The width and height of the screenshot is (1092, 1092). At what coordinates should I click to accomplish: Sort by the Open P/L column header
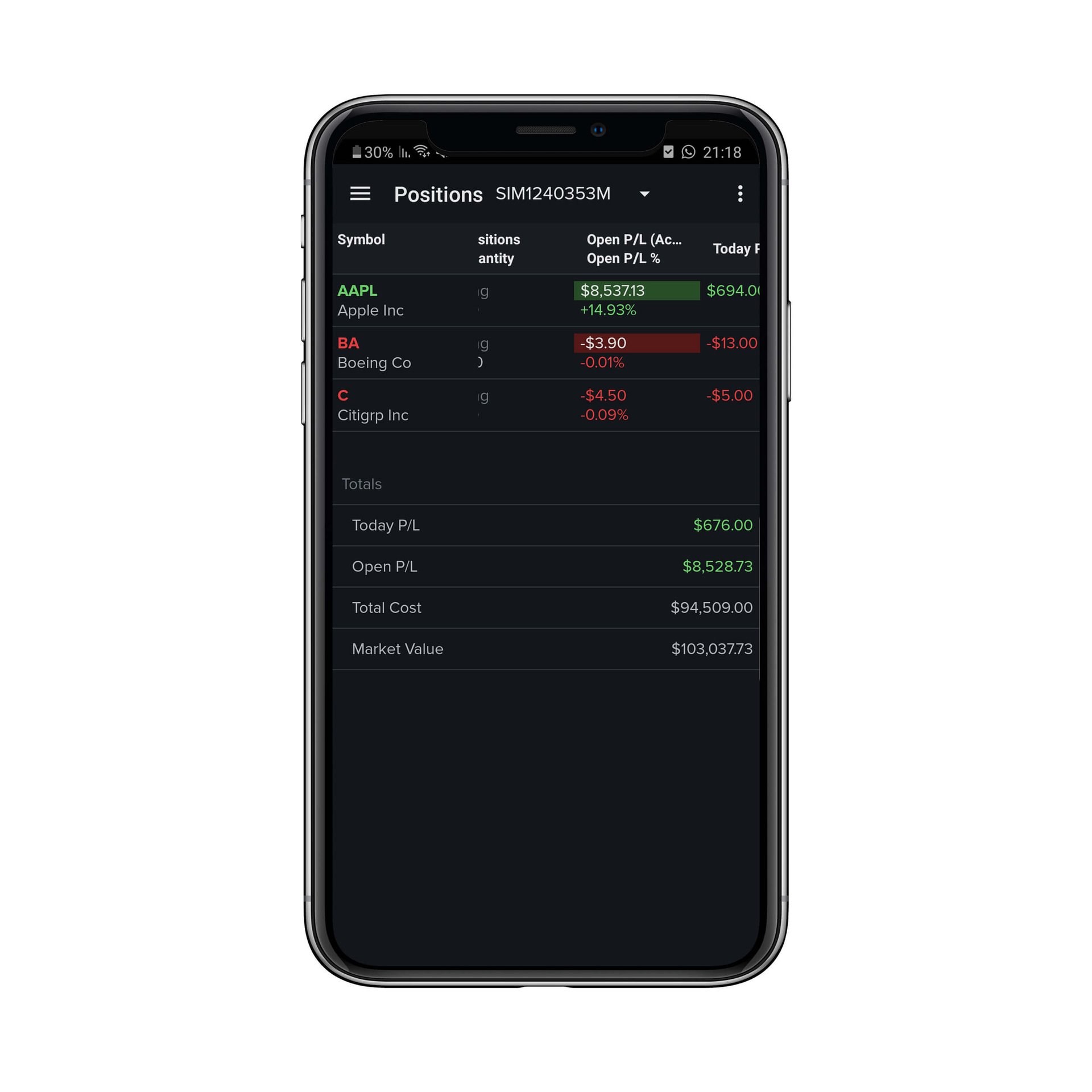[634, 249]
